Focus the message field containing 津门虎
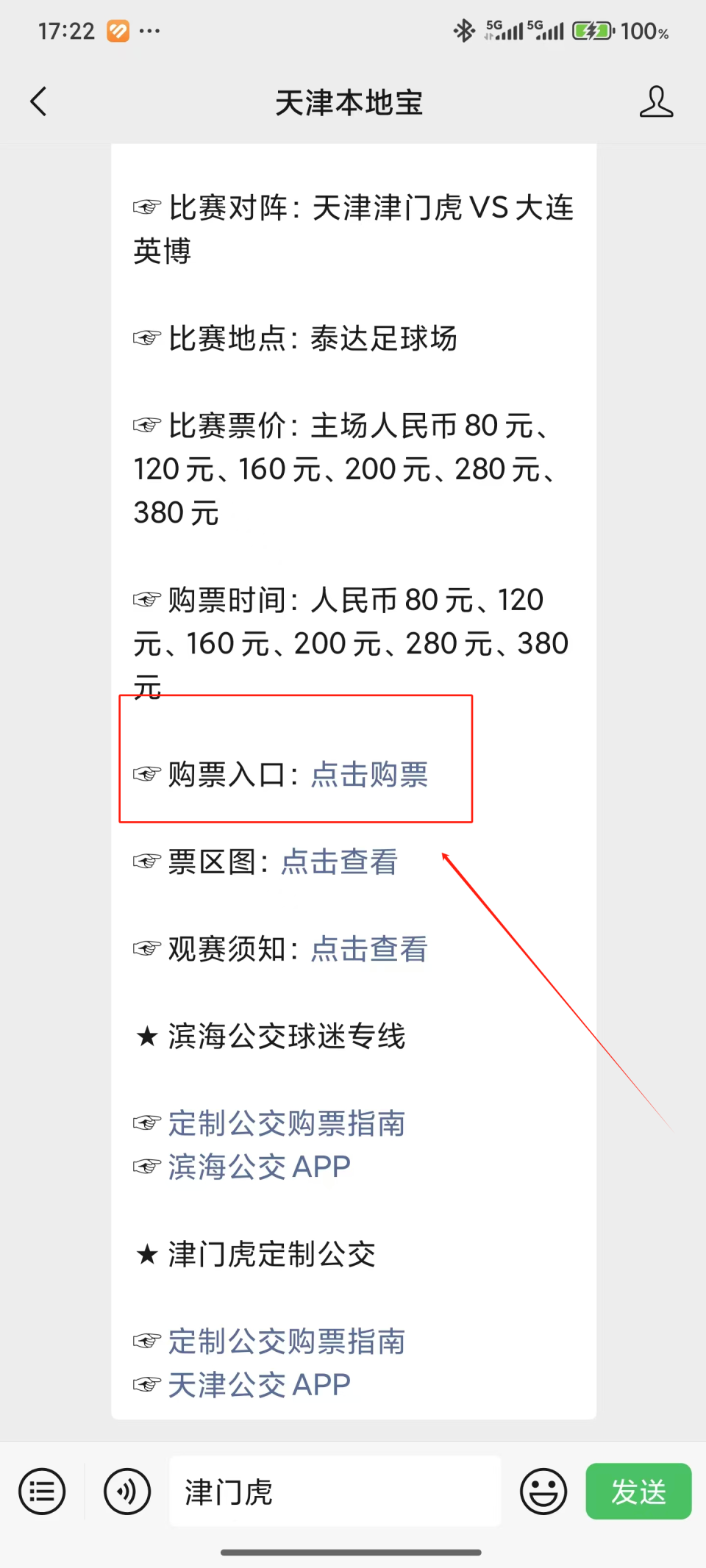This screenshot has height=1568, width=706. pyautogui.click(x=335, y=1492)
